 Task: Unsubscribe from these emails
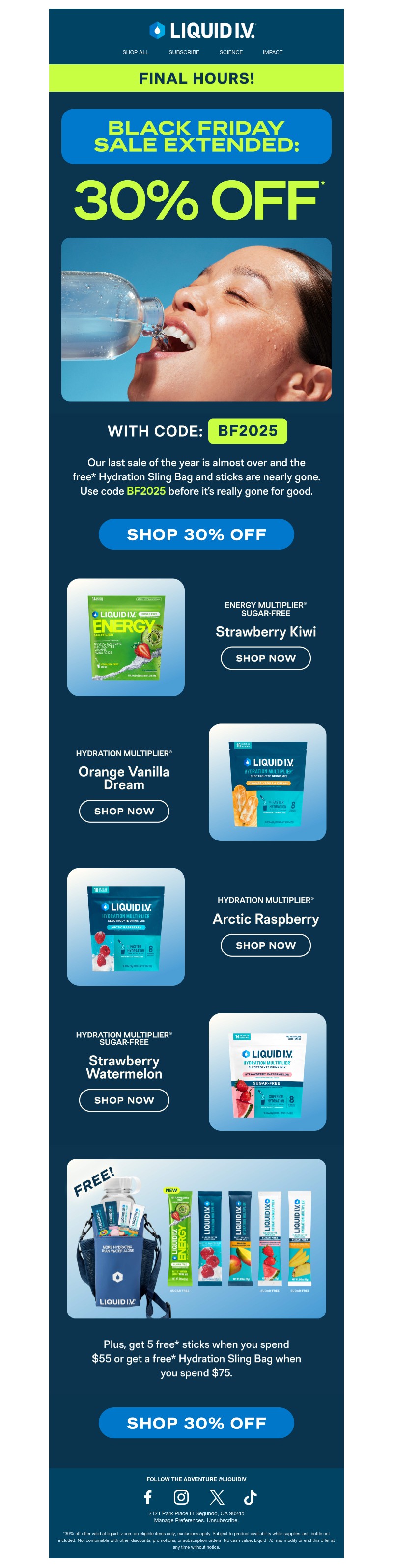pyautogui.click(x=223, y=1520)
